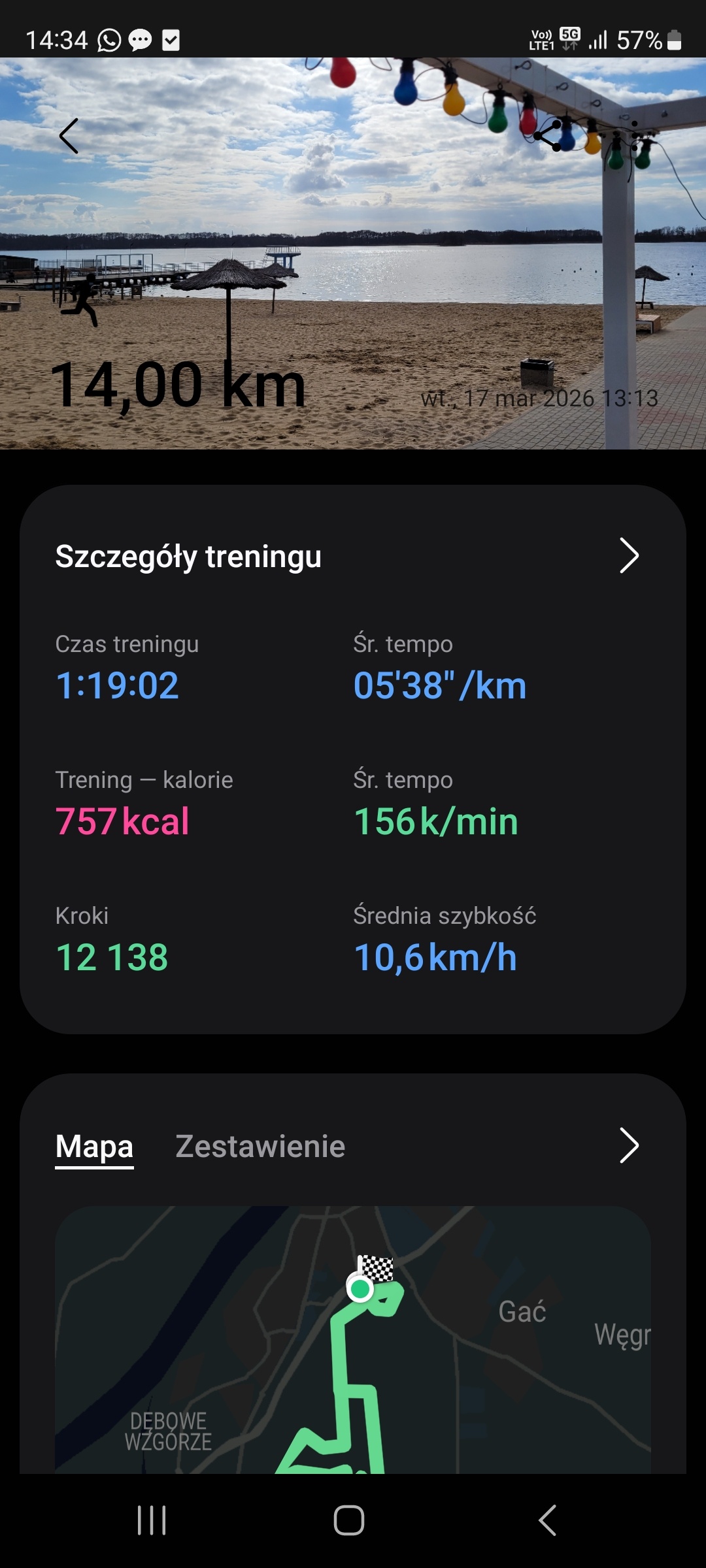Viewport: 706px width, 1568px height.
Task: Tap the system home button
Action: (x=349, y=1520)
